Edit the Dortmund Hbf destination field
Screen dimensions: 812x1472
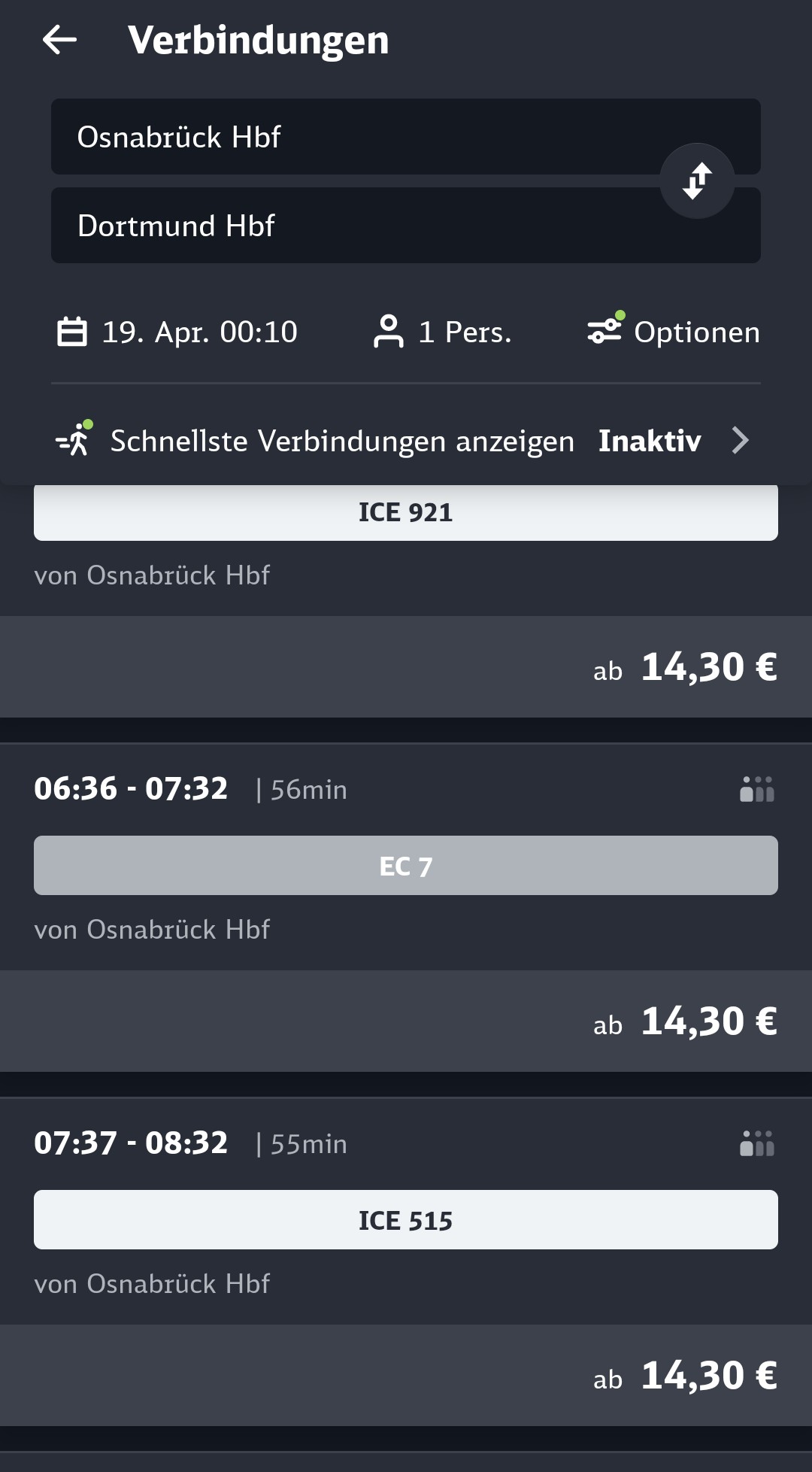[x=406, y=226]
